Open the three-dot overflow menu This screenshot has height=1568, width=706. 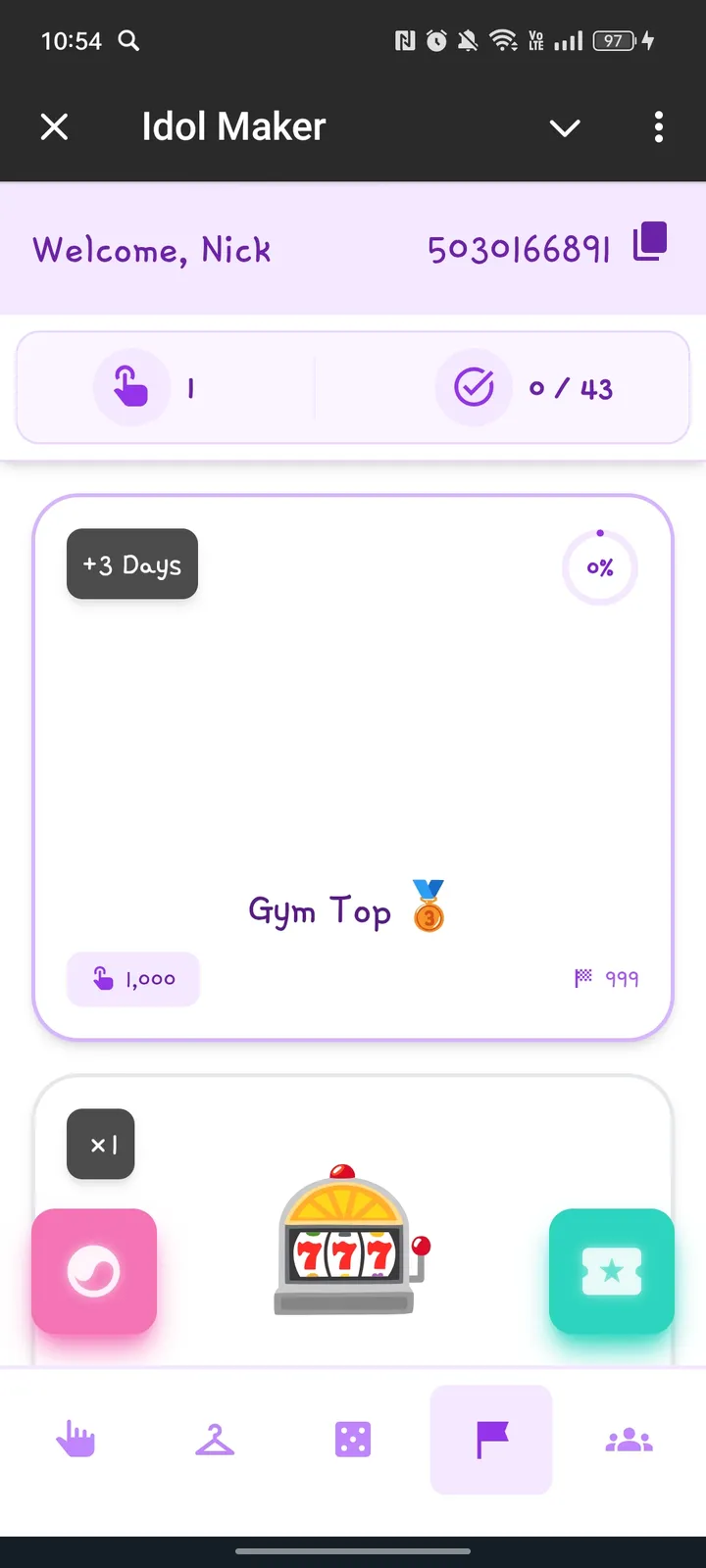click(658, 127)
